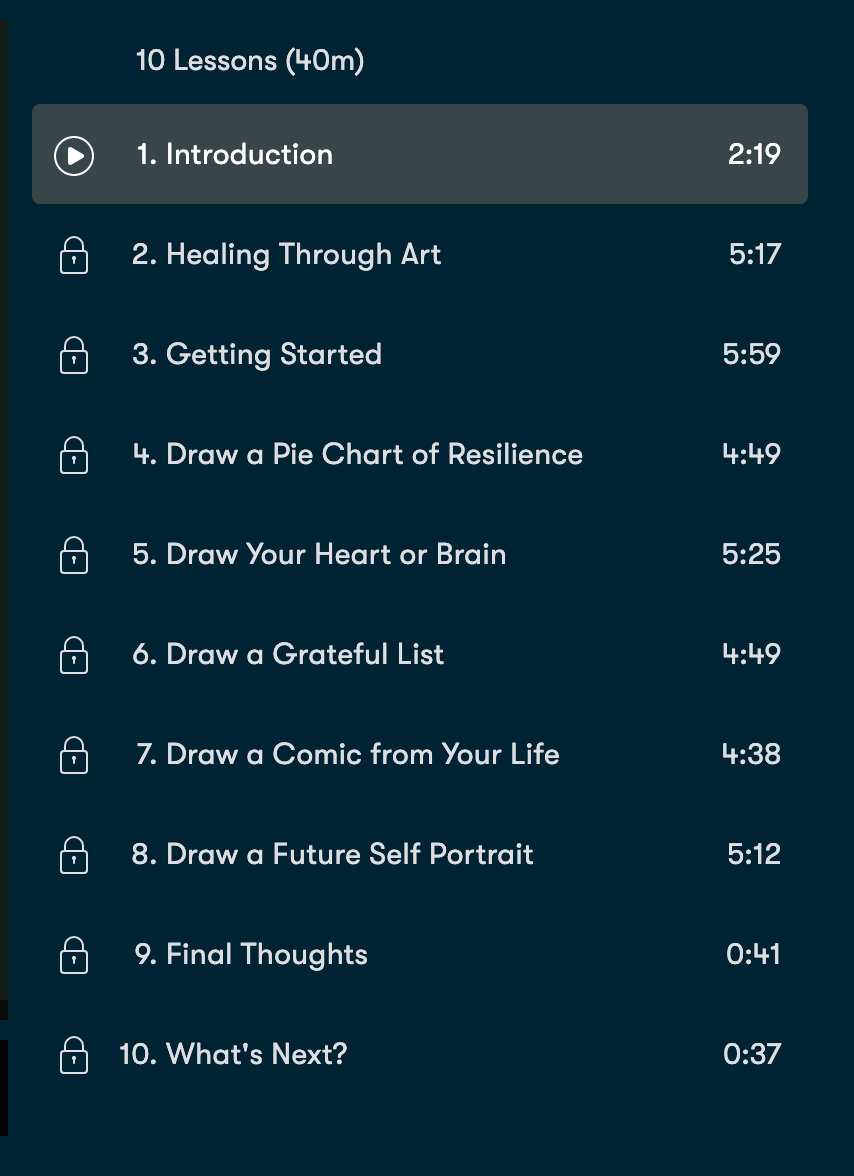854x1176 pixels.
Task: Open lesson 10 What's Next?
Action: 233,1055
